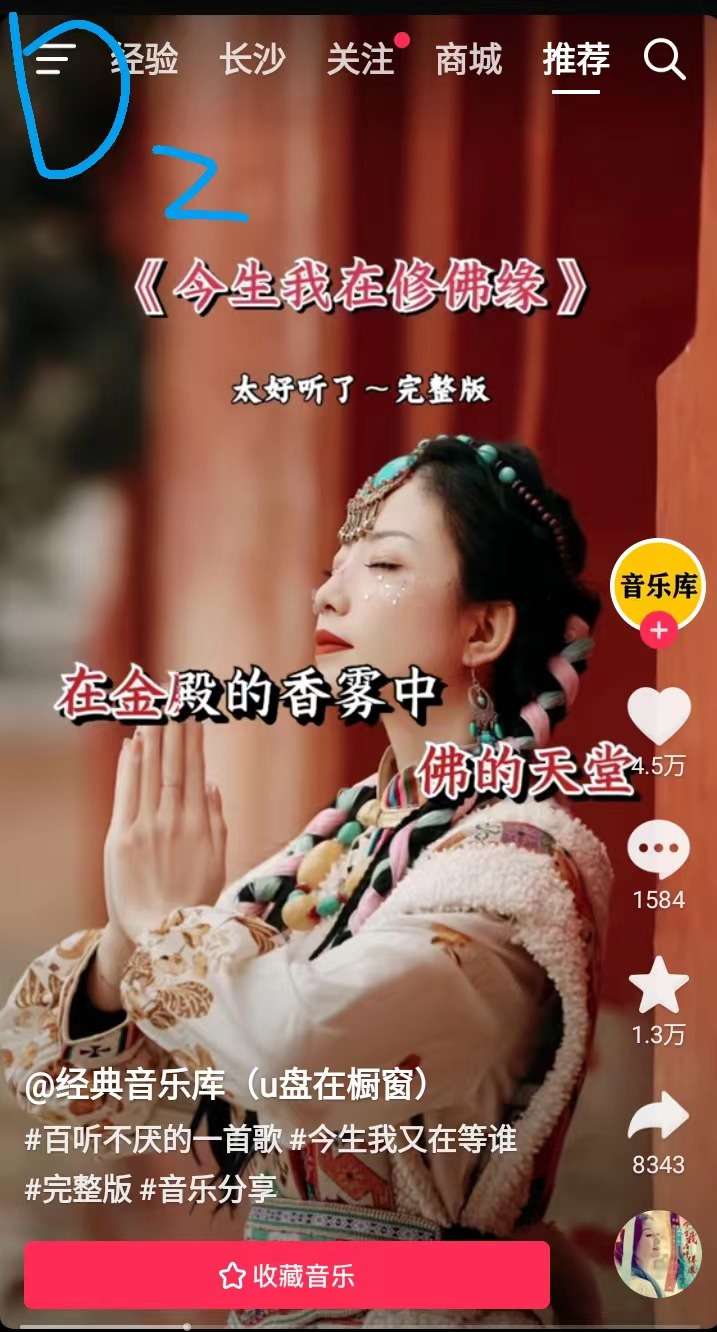Follow the creator with the plus badge
The height and width of the screenshot is (1332, 717).
pyautogui.click(x=658, y=632)
